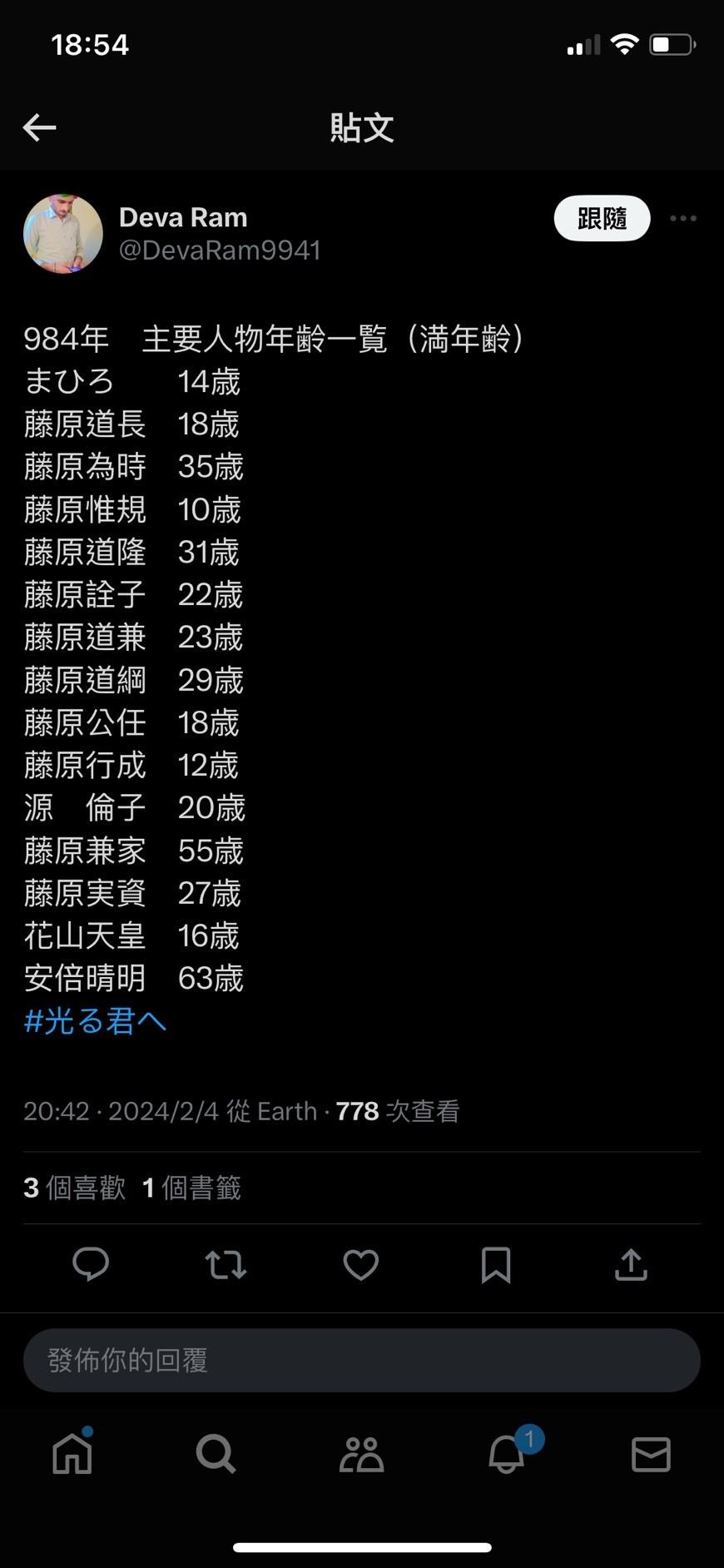Open Deva Ram's profile name
Viewport: 724px width, 1568px height.
tap(183, 217)
